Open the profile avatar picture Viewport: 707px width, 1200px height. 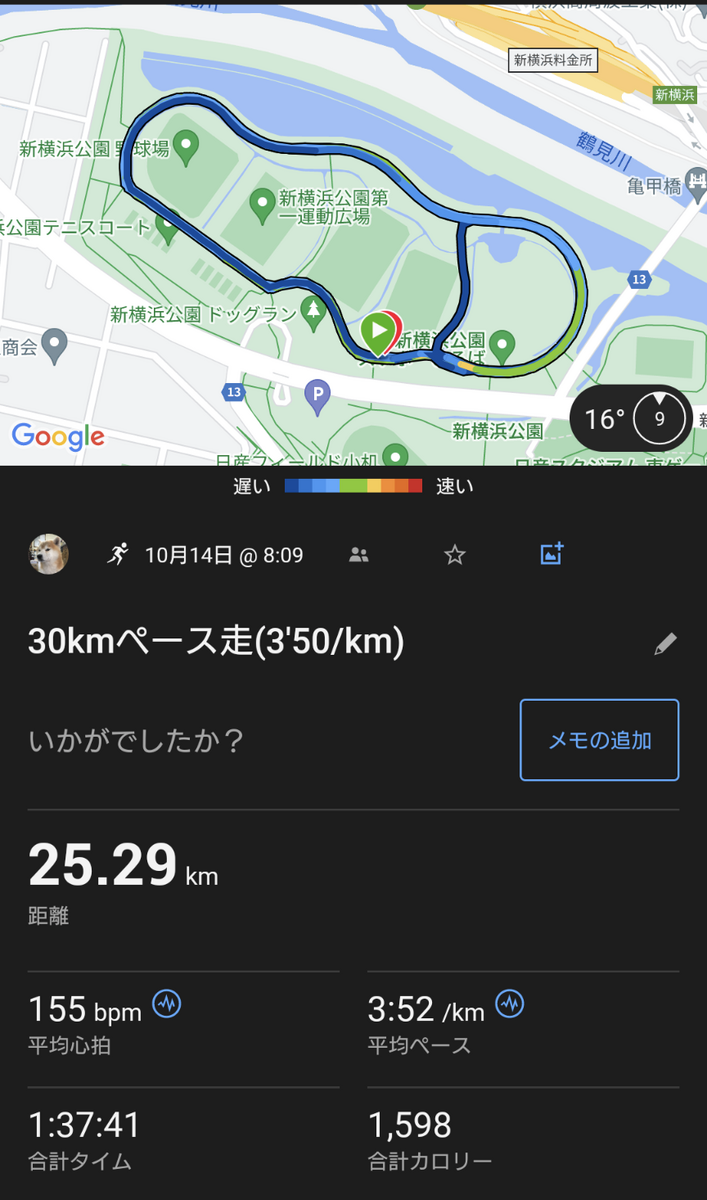pyautogui.click(x=48, y=554)
